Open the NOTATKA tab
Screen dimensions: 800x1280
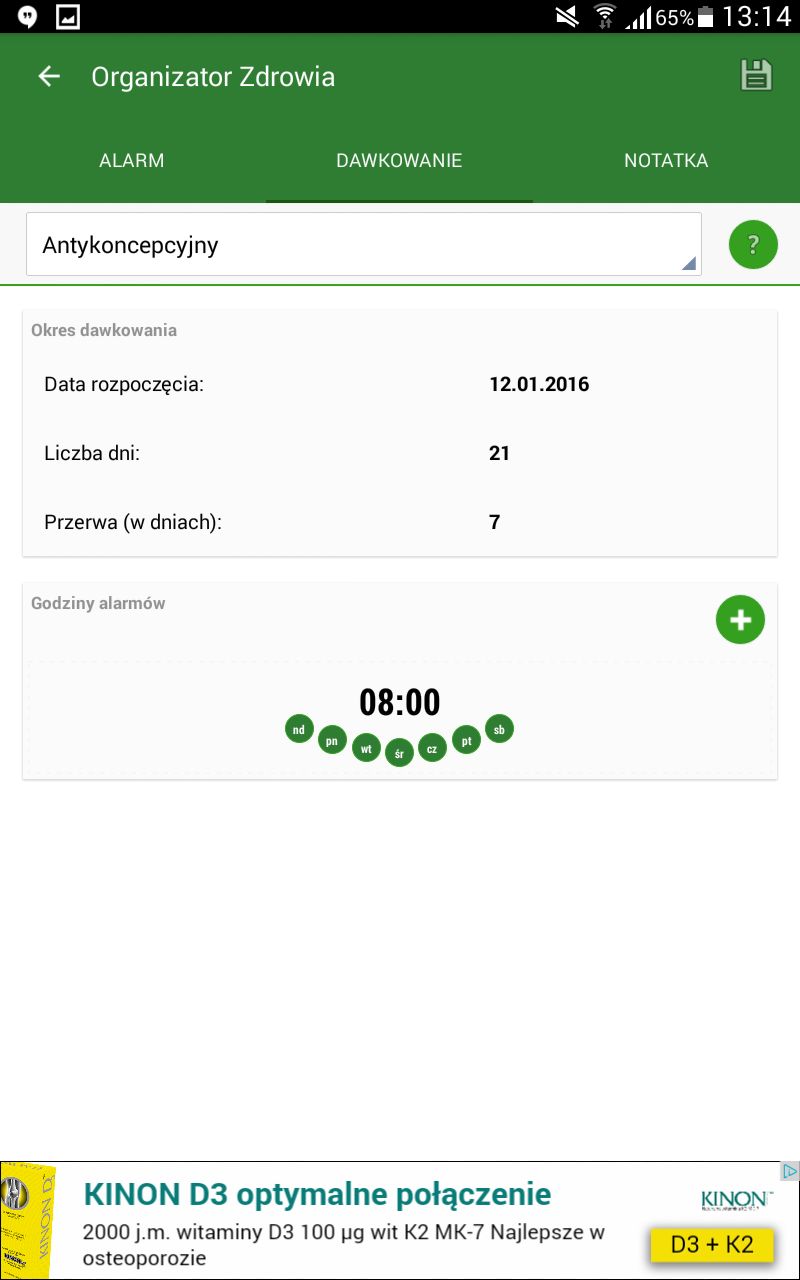[666, 160]
